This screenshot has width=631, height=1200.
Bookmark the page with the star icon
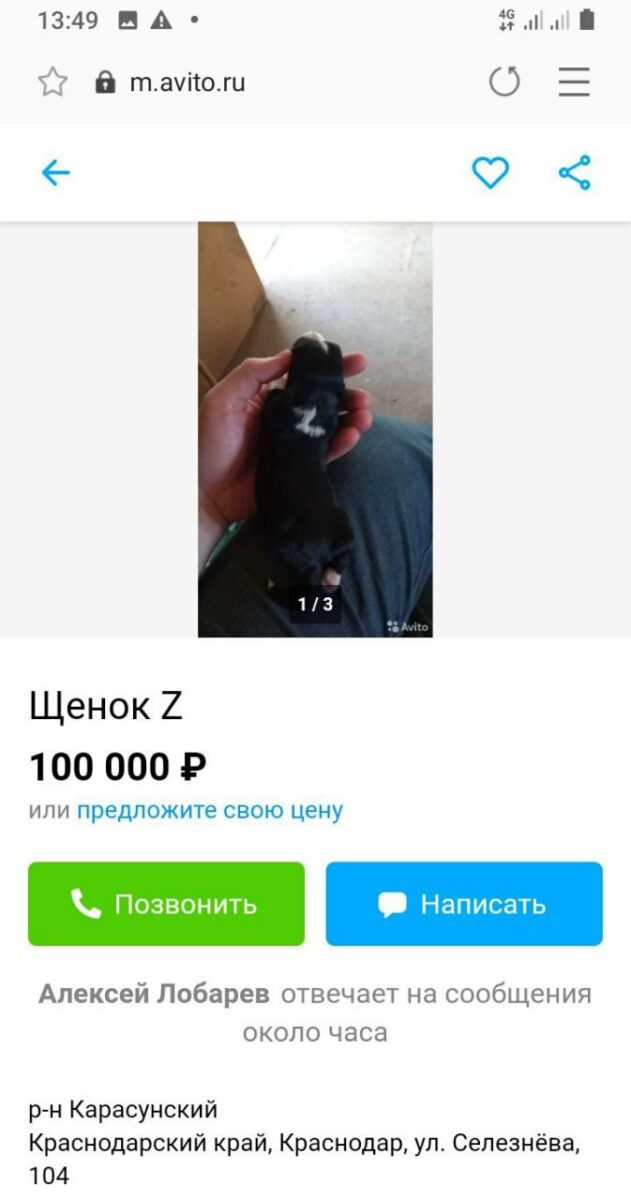(52, 82)
